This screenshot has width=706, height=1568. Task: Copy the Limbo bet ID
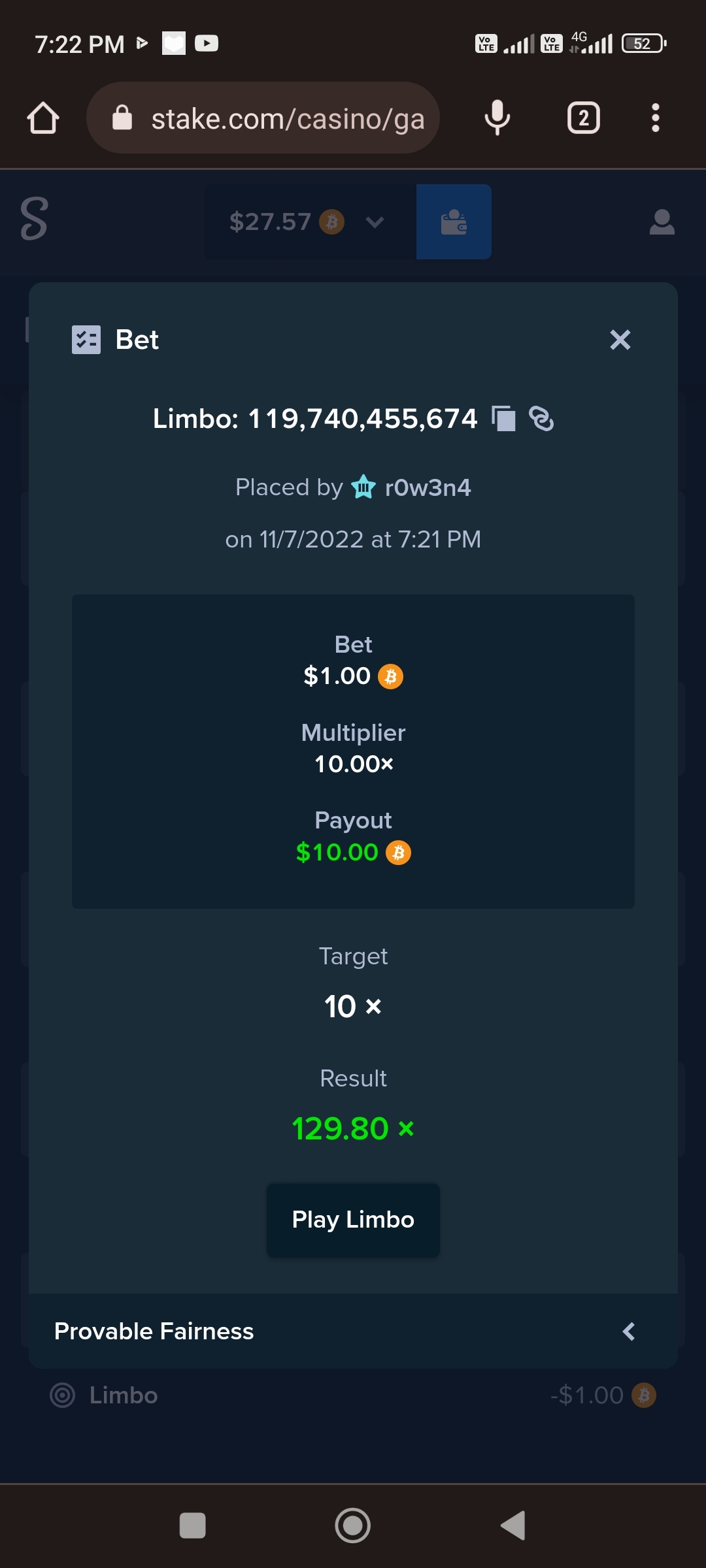(x=503, y=419)
